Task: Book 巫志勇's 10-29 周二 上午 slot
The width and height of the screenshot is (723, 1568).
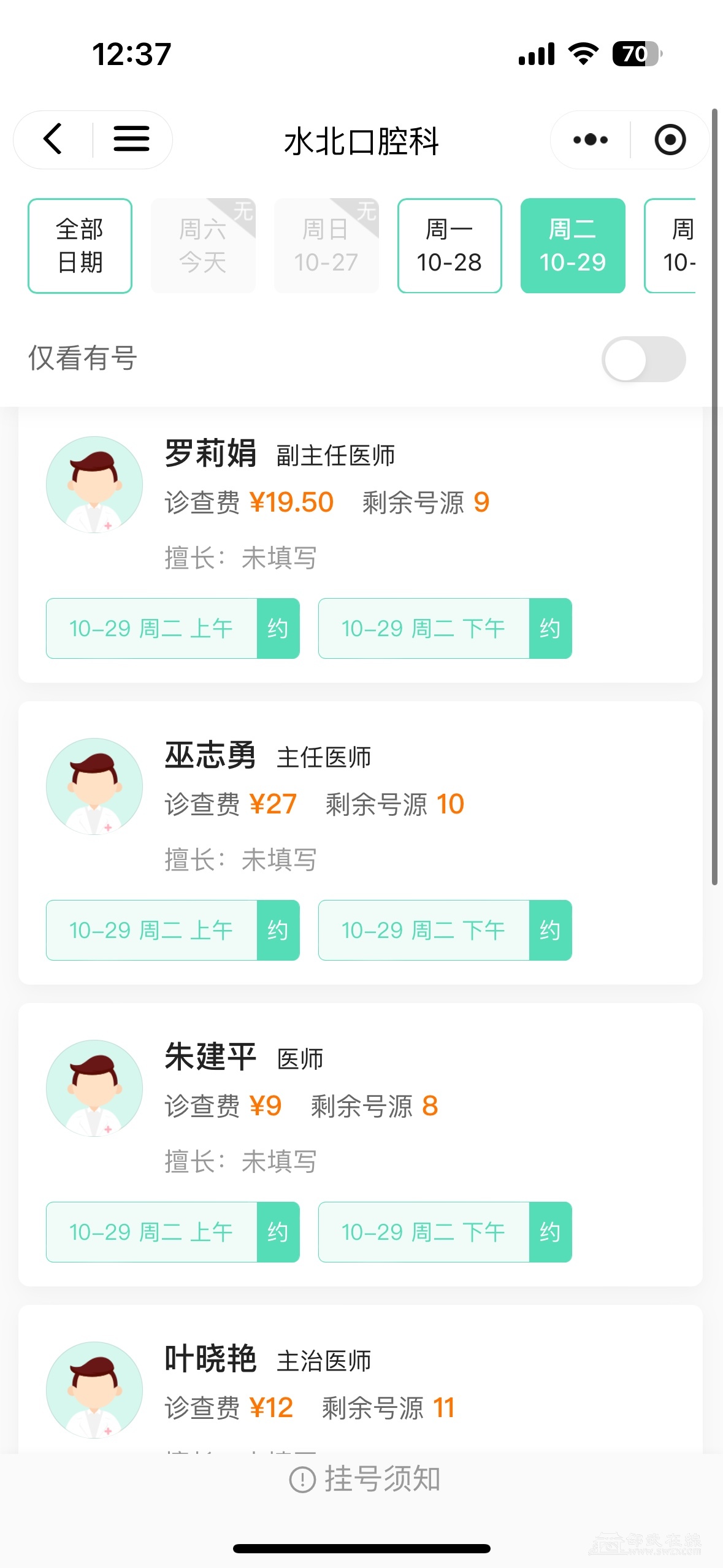Action: [x=278, y=930]
